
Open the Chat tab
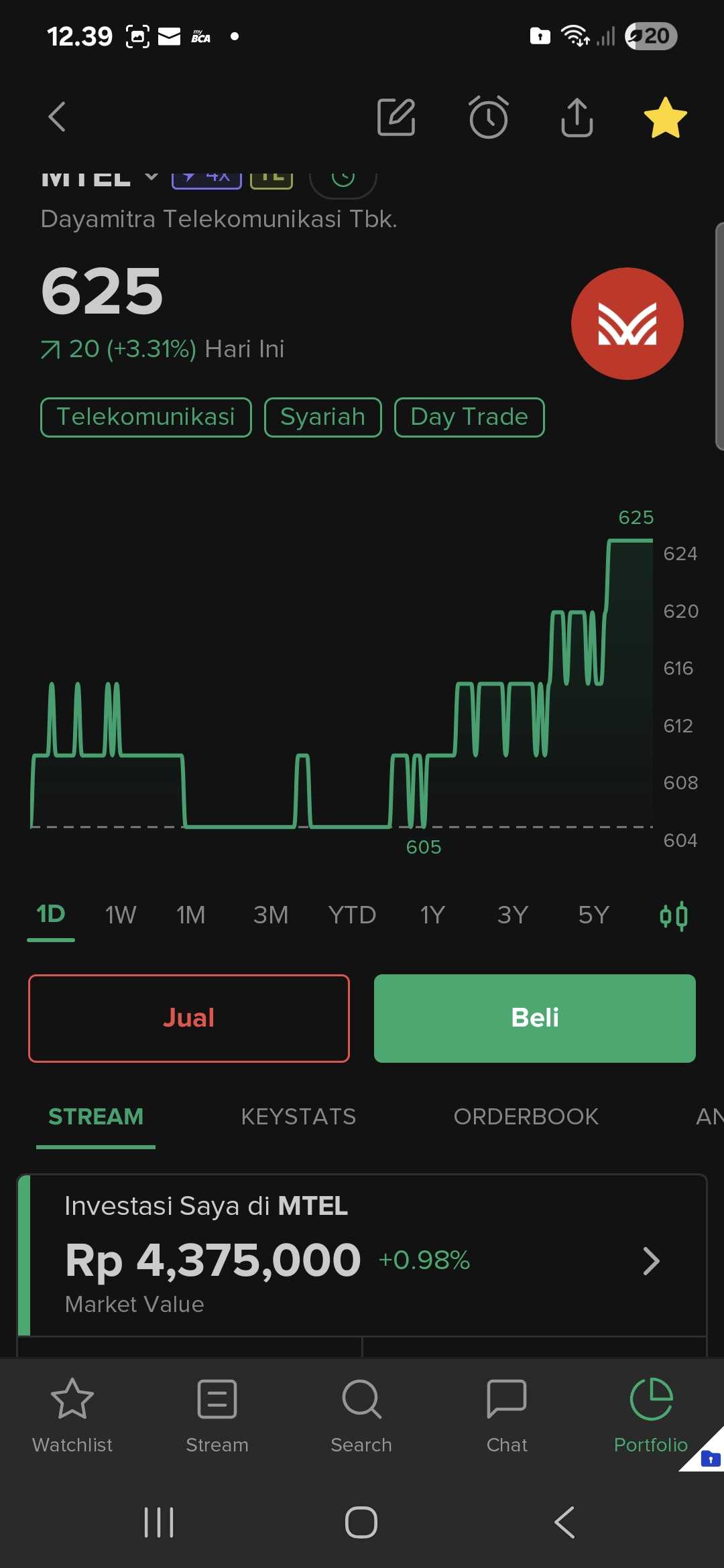coord(507,1416)
